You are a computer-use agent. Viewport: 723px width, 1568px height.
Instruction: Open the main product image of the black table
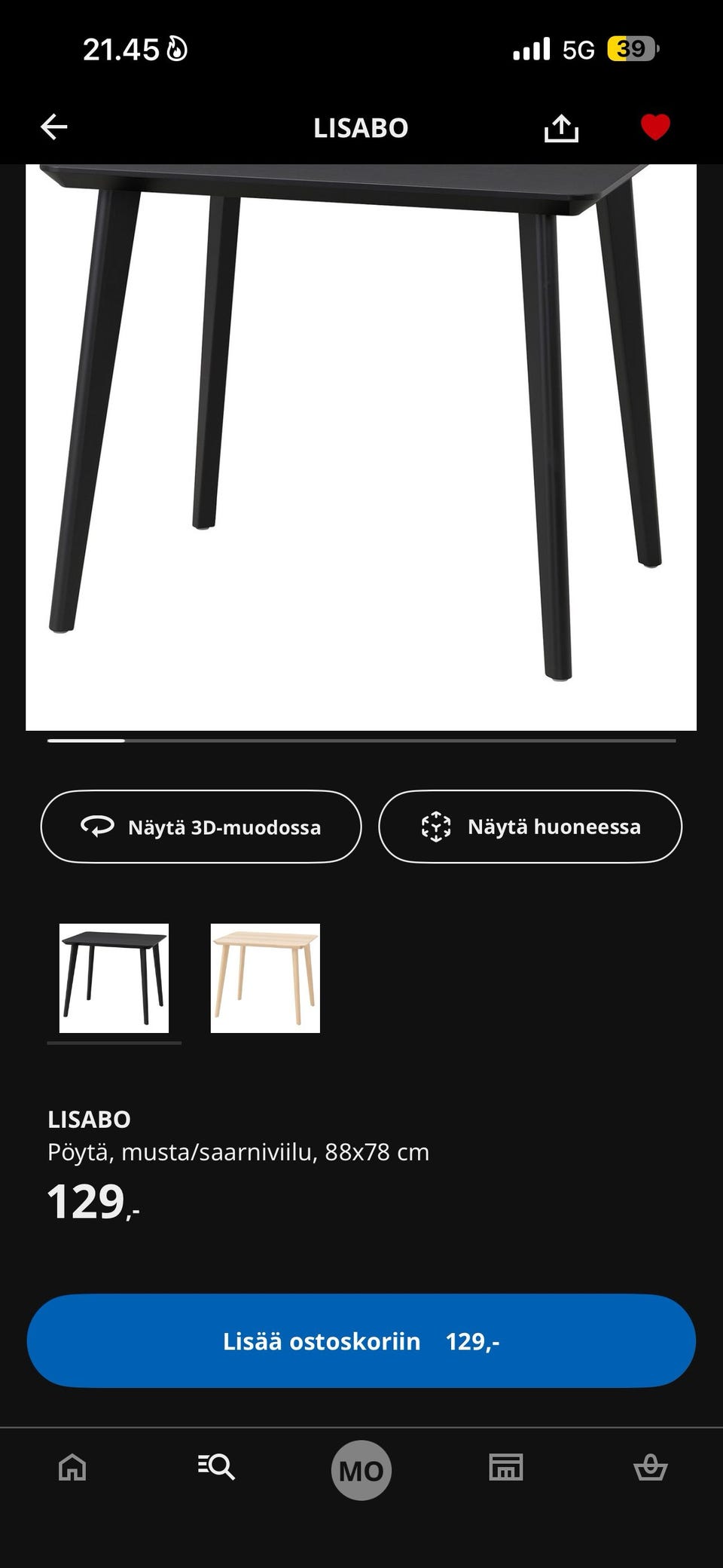[x=361, y=446]
